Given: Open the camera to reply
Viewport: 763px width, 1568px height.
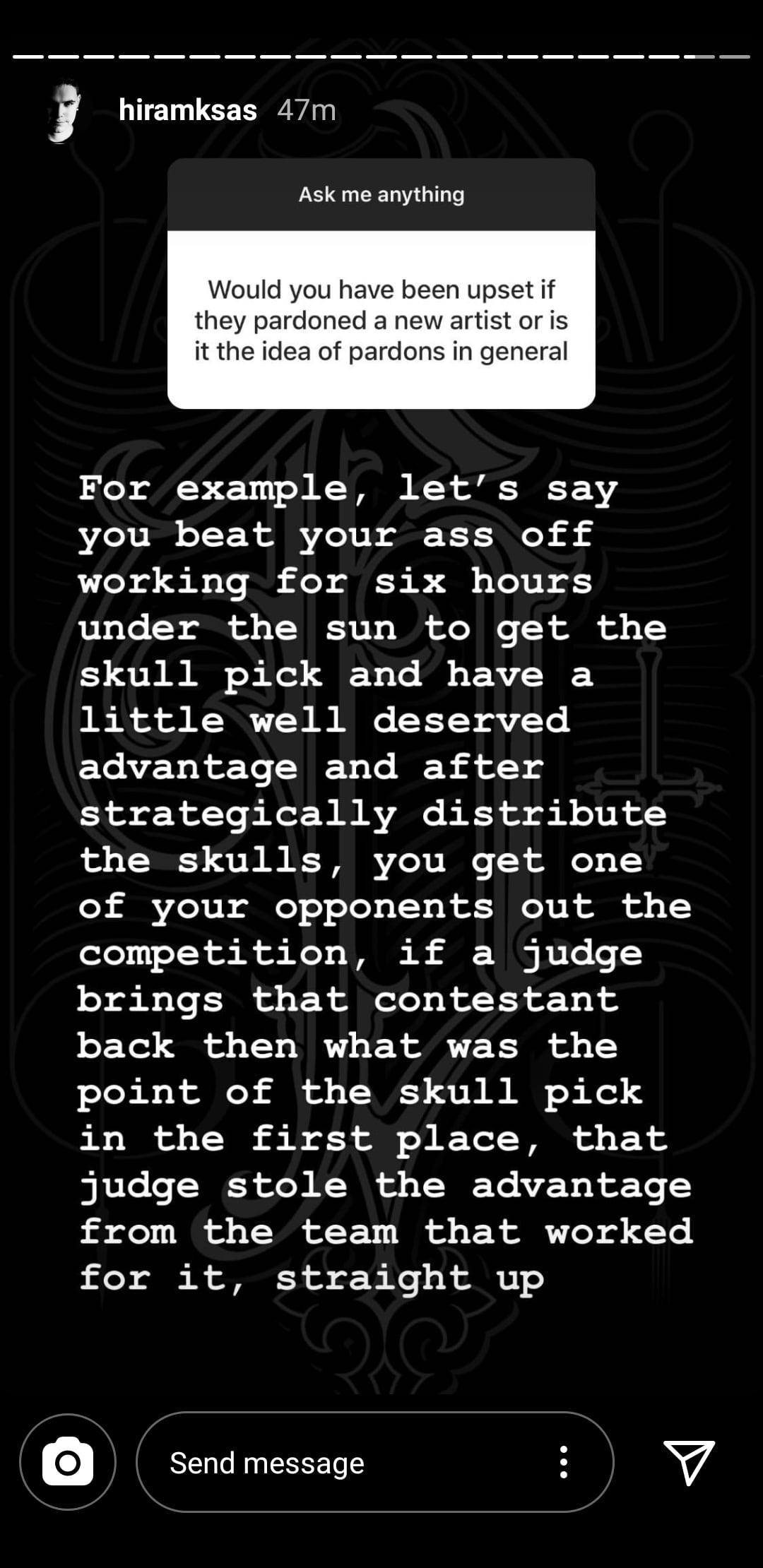Looking at the screenshot, I should (x=68, y=1461).
